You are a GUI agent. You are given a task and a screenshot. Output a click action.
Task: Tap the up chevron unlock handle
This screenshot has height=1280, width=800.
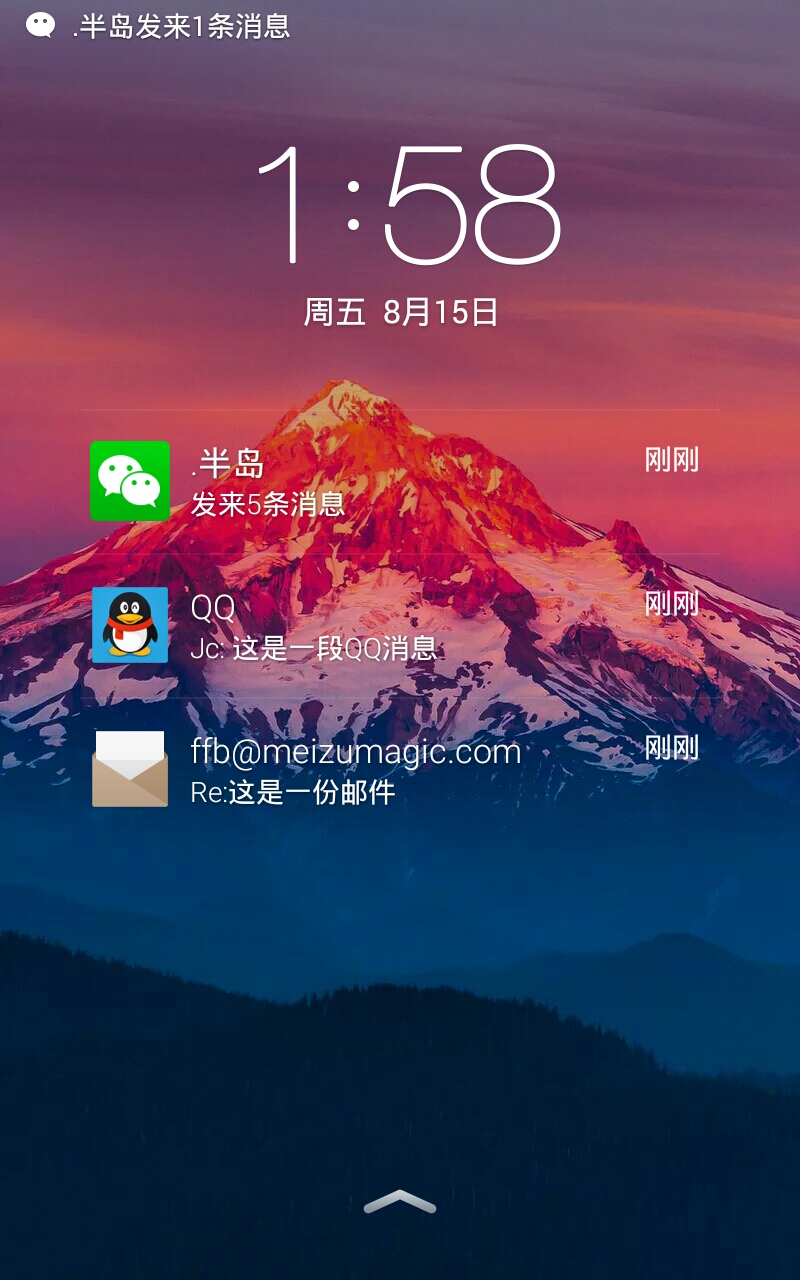click(x=400, y=1202)
